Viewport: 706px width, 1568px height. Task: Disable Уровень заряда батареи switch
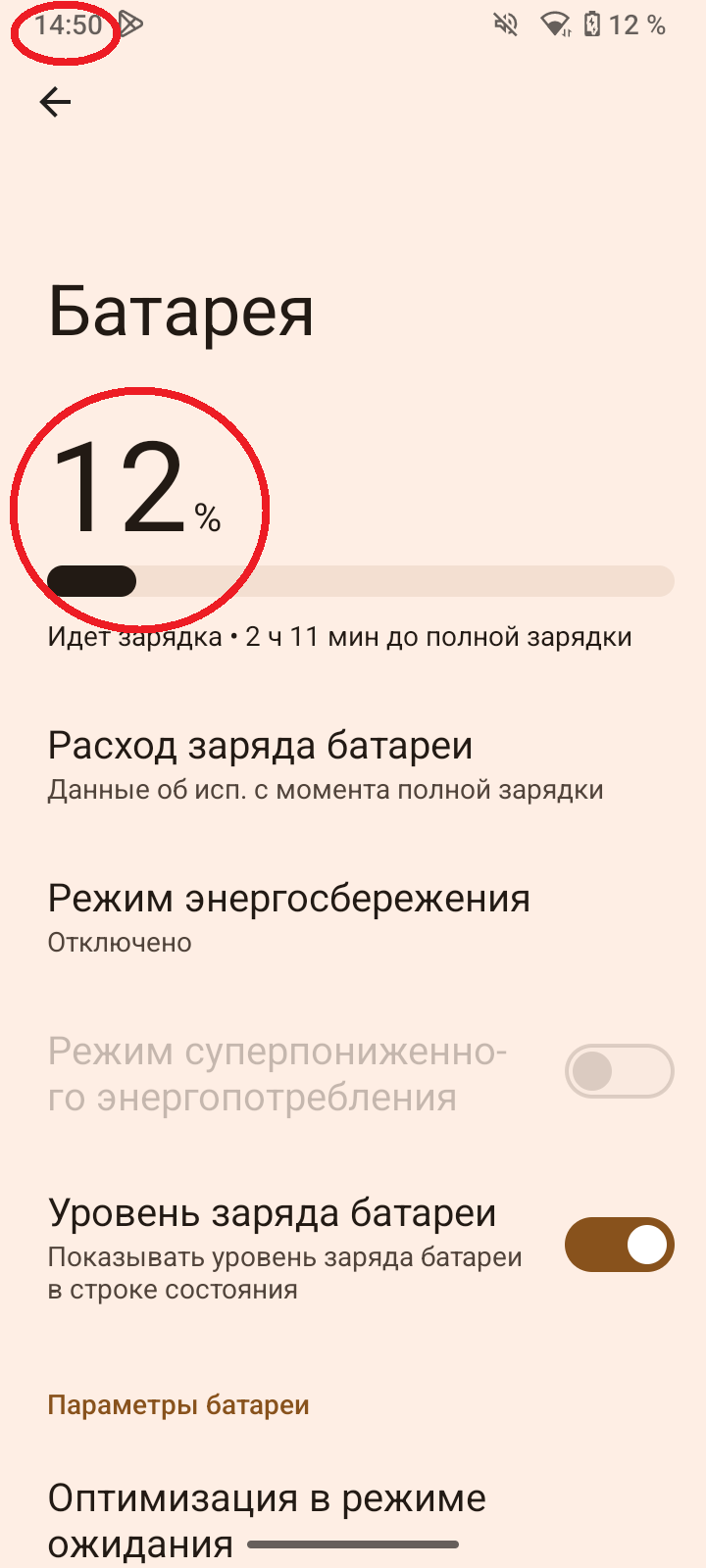tap(619, 1245)
